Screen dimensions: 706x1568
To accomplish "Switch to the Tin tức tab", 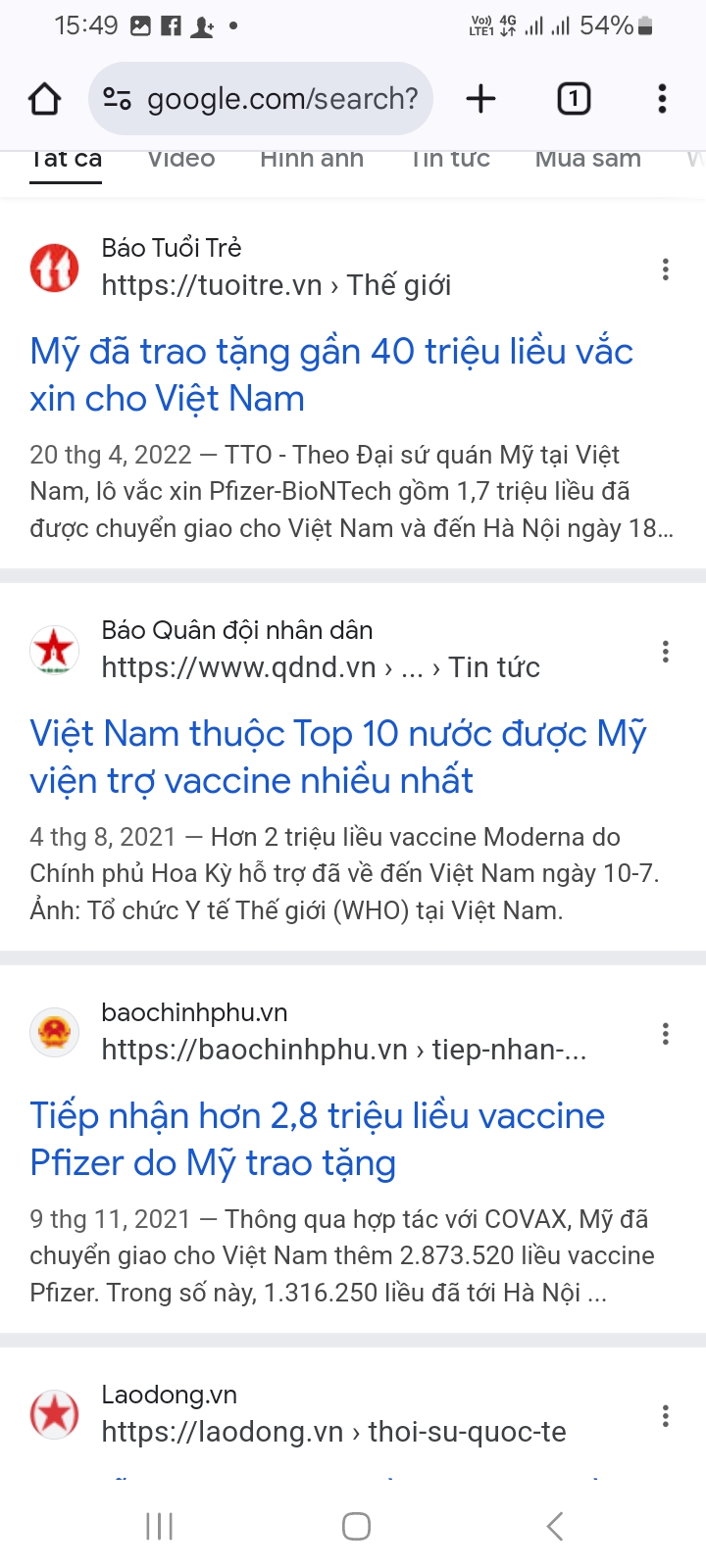I will pyautogui.click(x=450, y=158).
